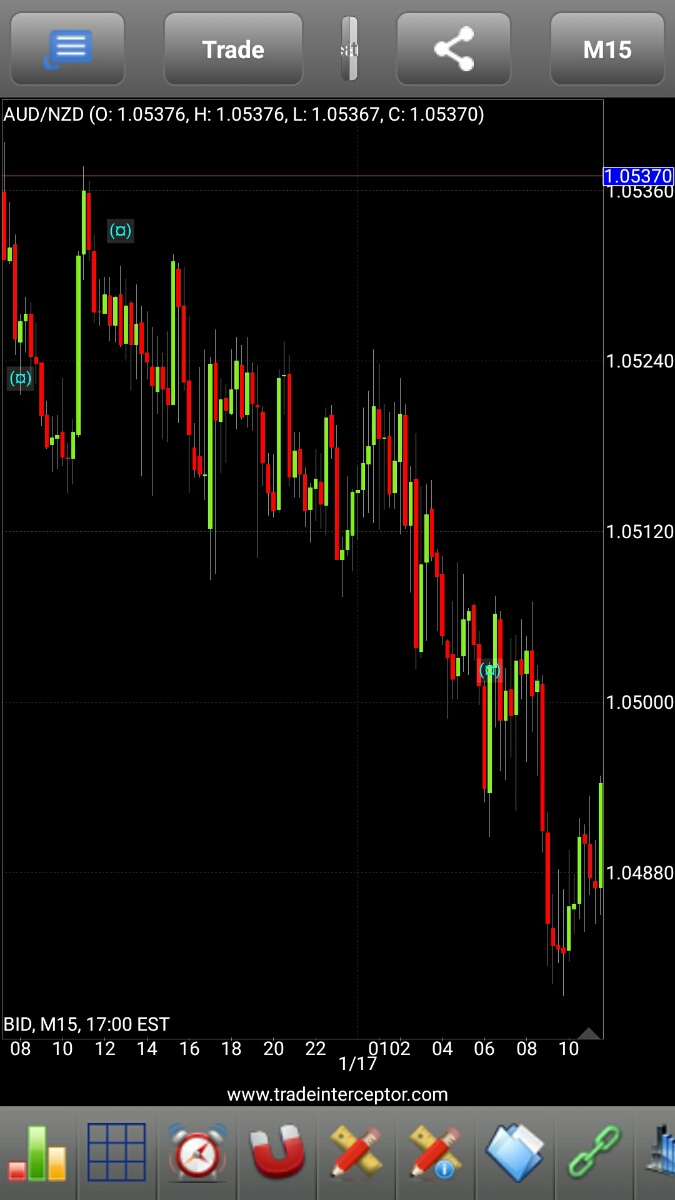Open the drawing info tool with the blue badge
675x1200 pixels.
(436, 1153)
